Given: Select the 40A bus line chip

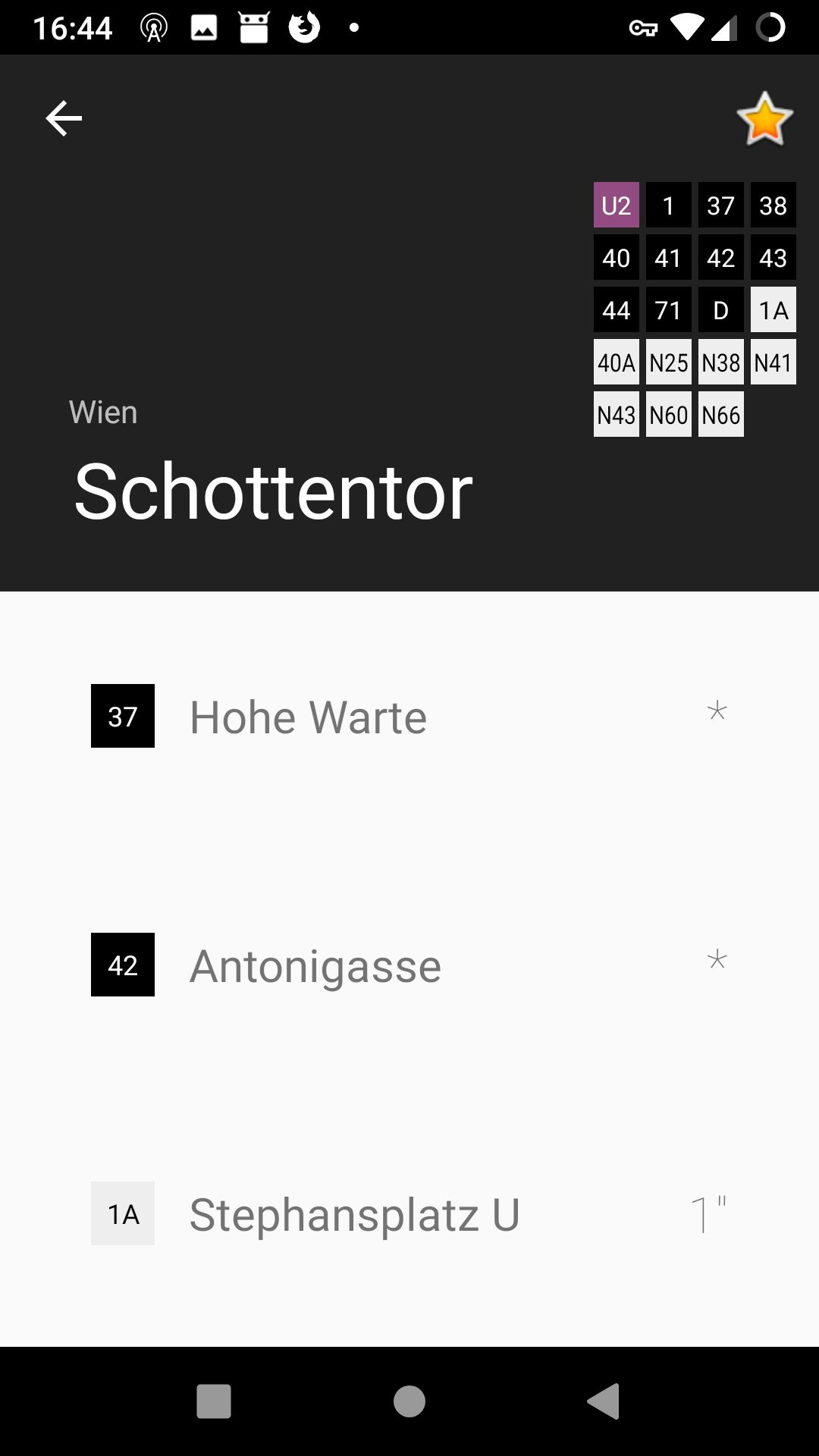Looking at the screenshot, I should coord(616,362).
